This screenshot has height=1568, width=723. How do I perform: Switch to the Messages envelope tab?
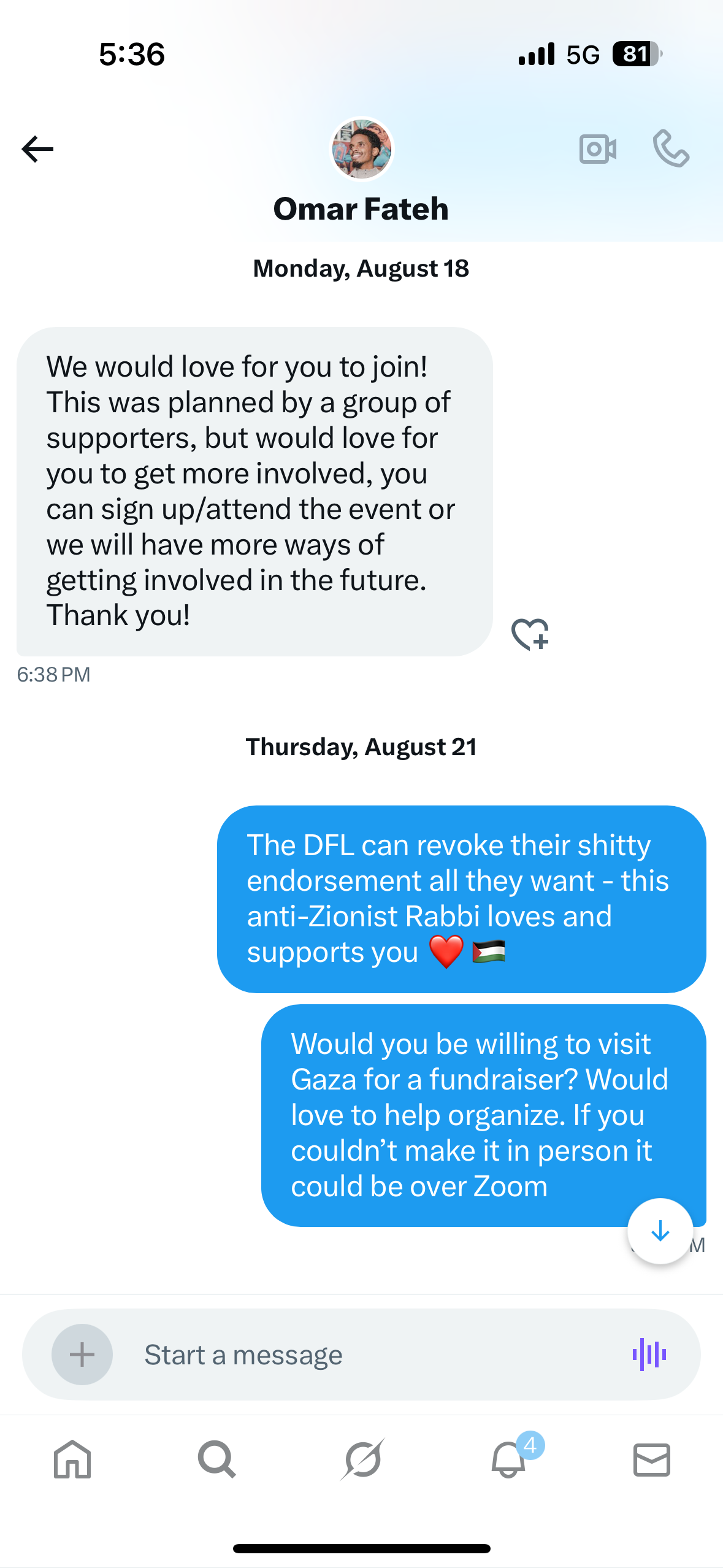(x=651, y=1459)
